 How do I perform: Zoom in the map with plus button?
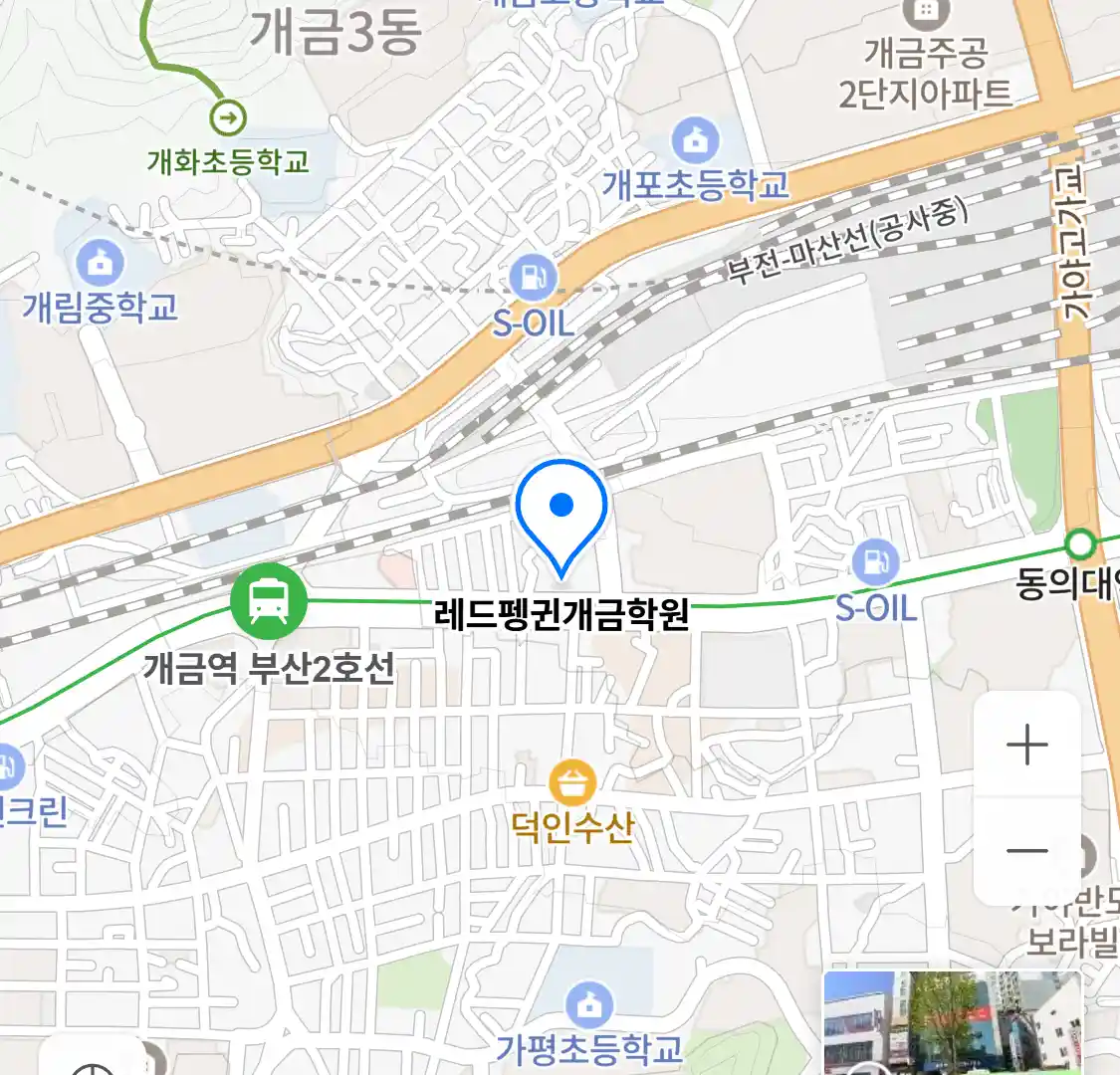pyautogui.click(x=1026, y=746)
